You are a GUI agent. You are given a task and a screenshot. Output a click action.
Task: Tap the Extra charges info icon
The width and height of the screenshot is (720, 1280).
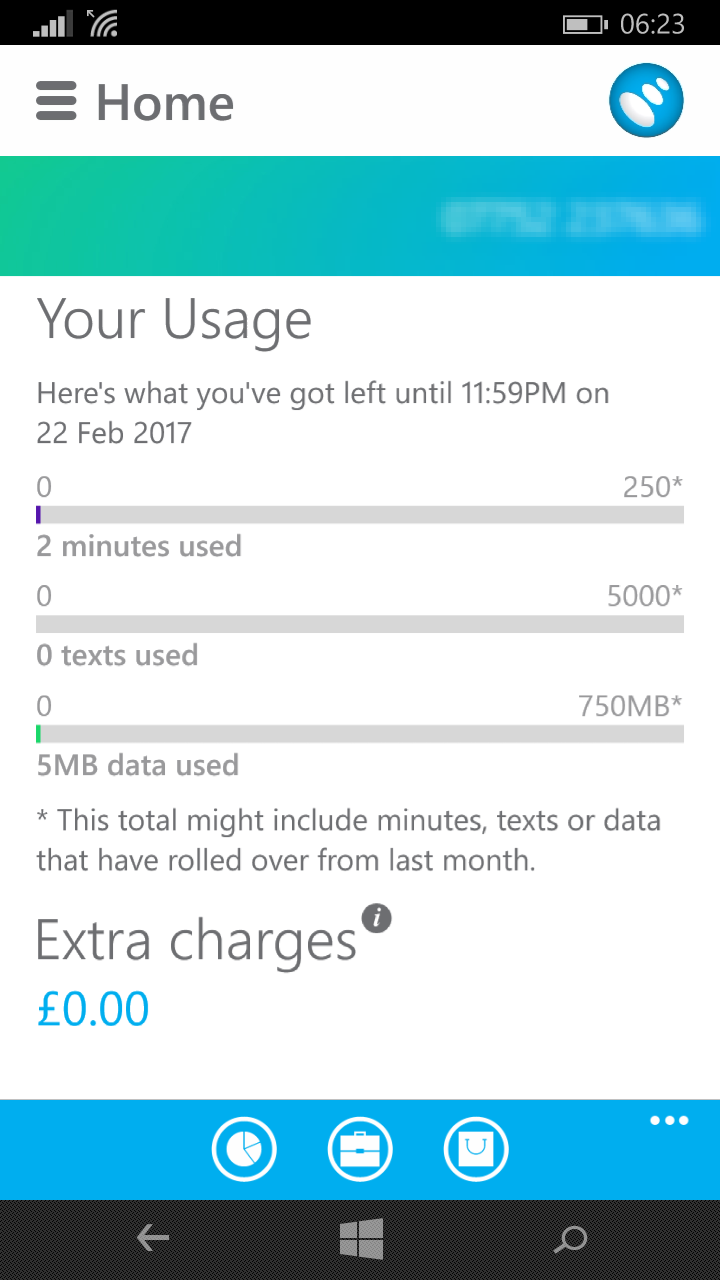pyautogui.click(x=376, y=917)
